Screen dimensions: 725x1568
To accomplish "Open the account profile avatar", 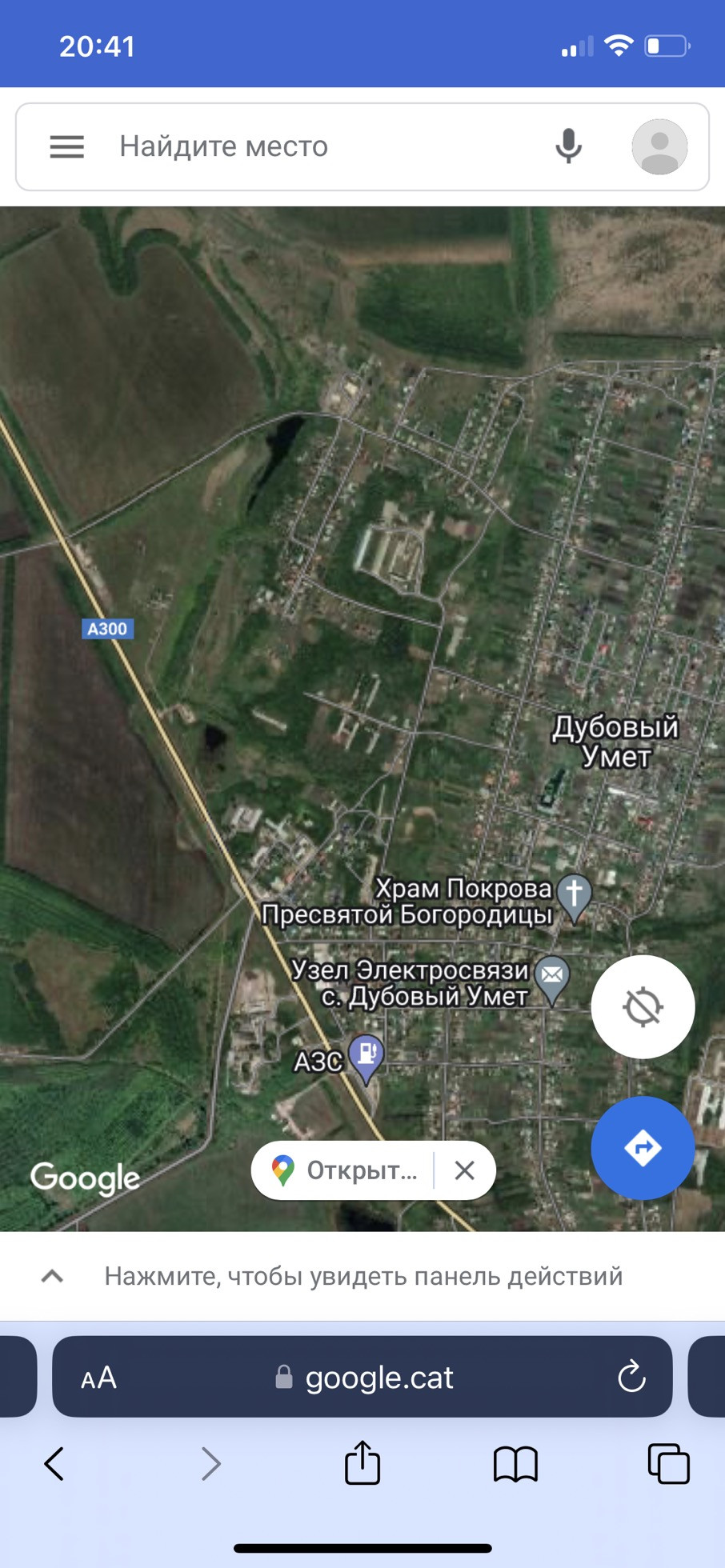I will coord(659,146).
